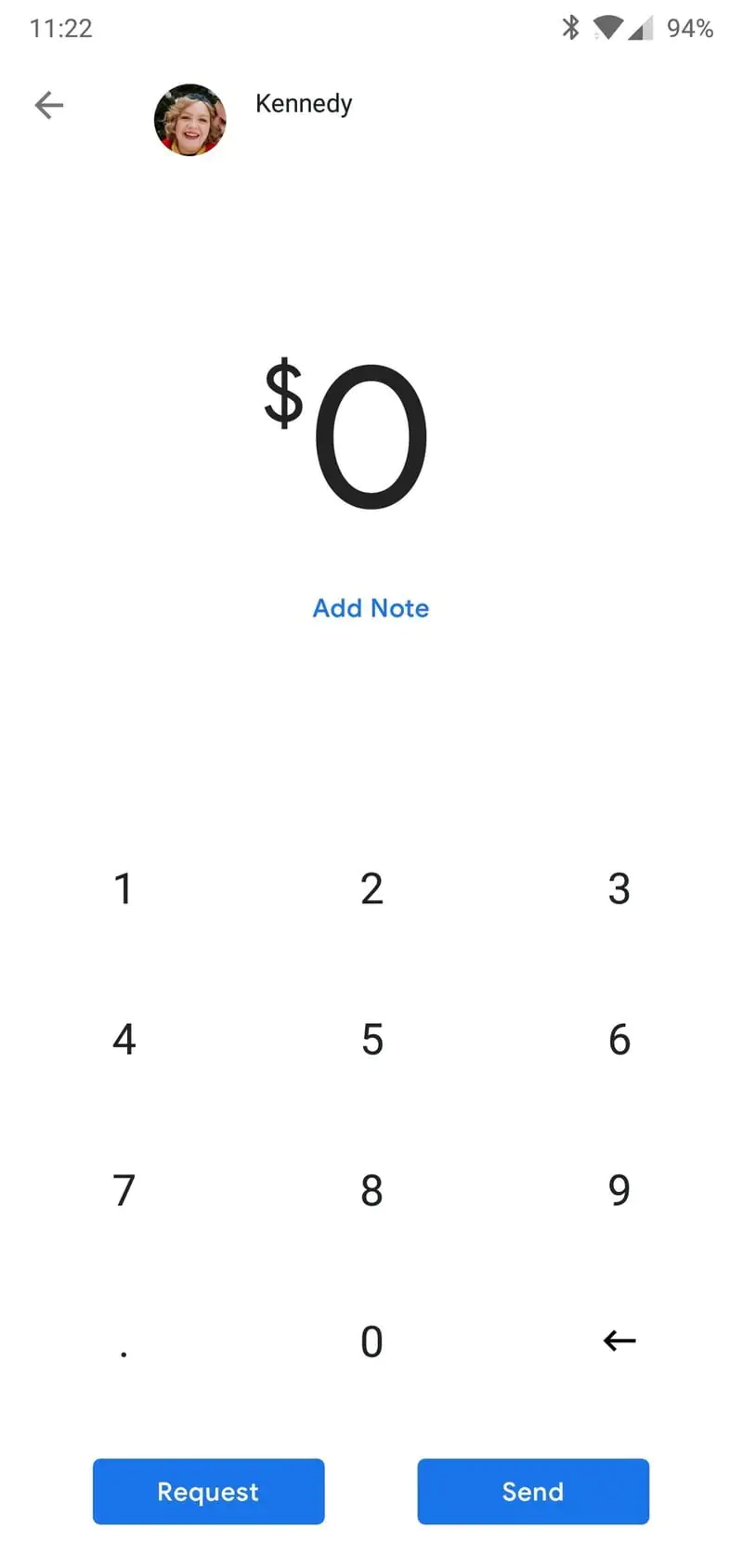Enter digit 4 on keypad
The width and height of the screenshot is (743, 1568).
[124, 1039]
